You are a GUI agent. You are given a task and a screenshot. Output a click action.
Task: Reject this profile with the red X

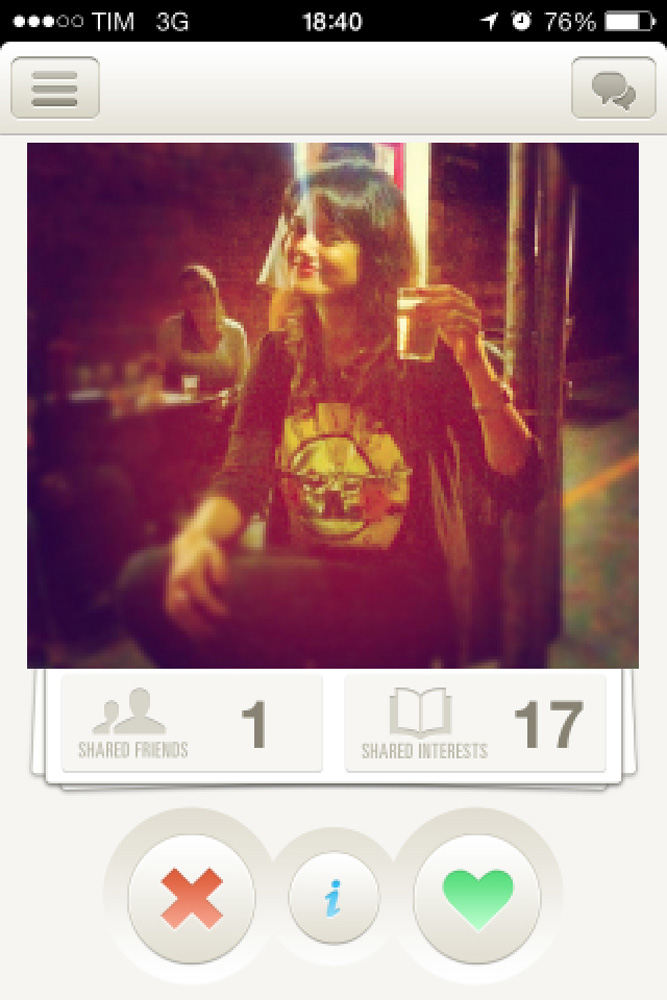point(191,897)
